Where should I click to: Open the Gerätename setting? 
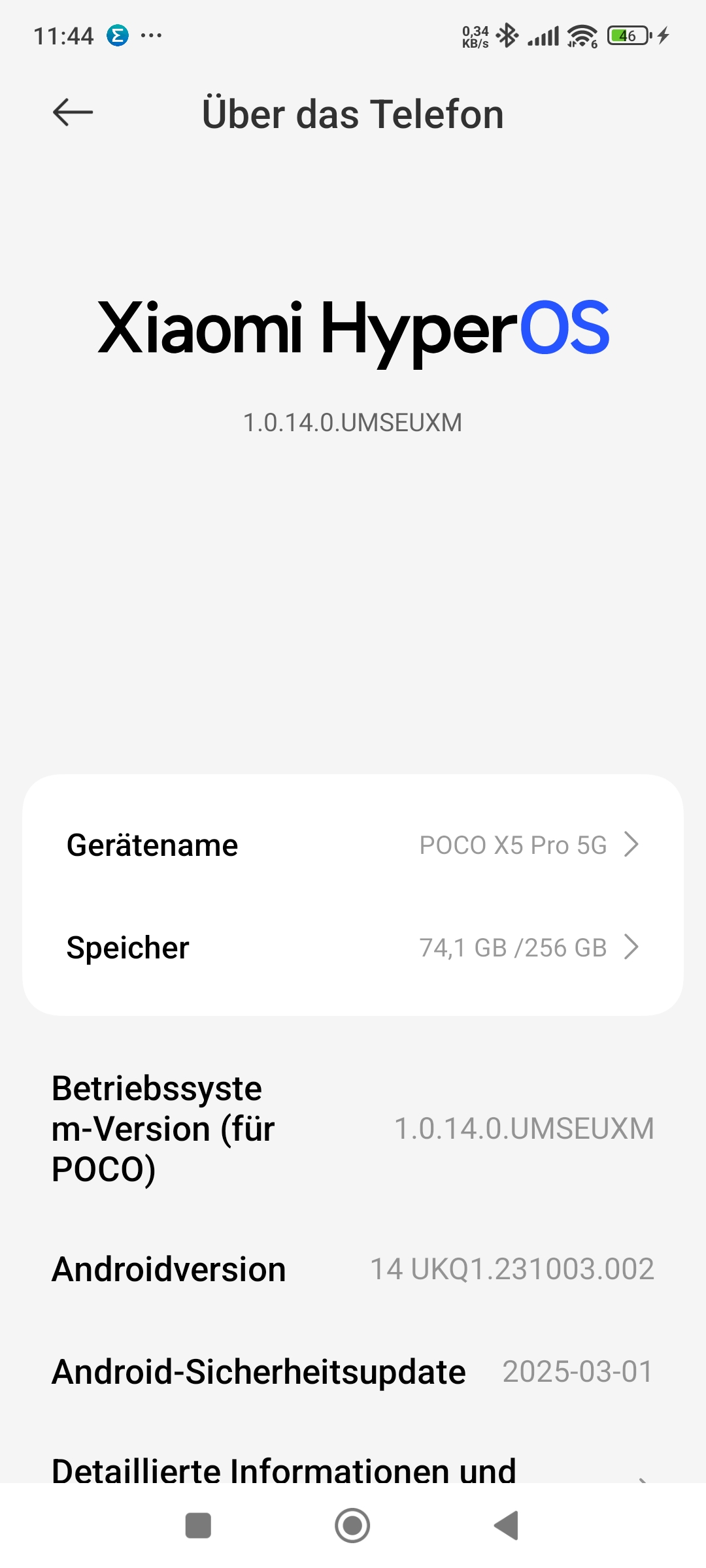point(353,845)
